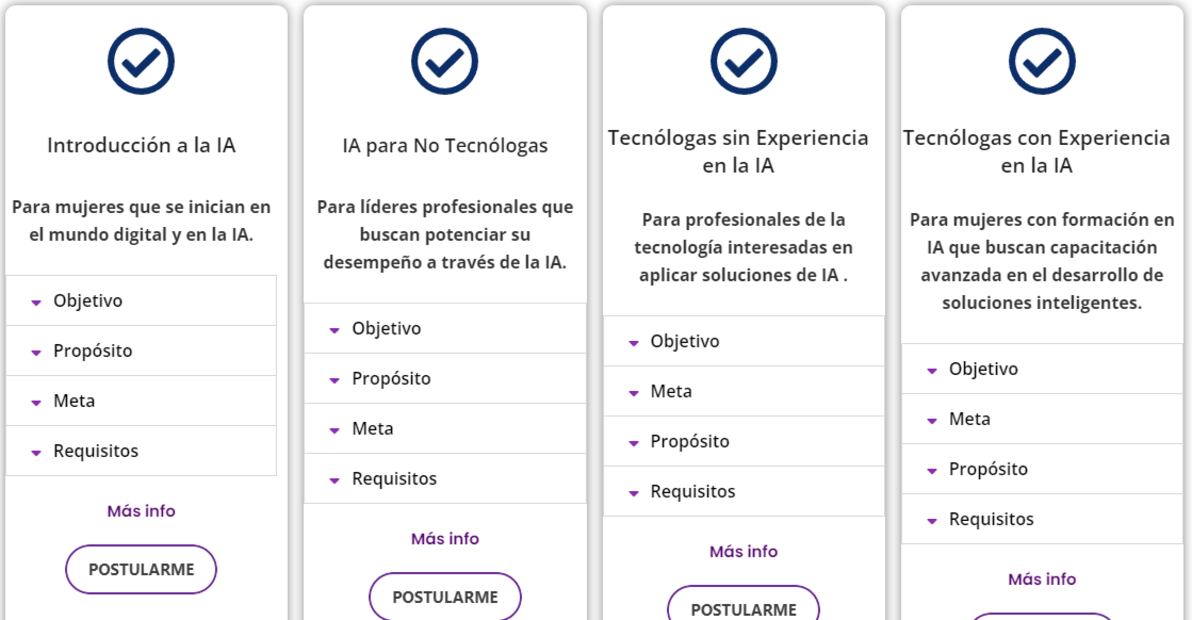Expand Objetivo under Tecnólogas con Experiencia
This screenshot has height=620, width=1192.
coord(983,369)
